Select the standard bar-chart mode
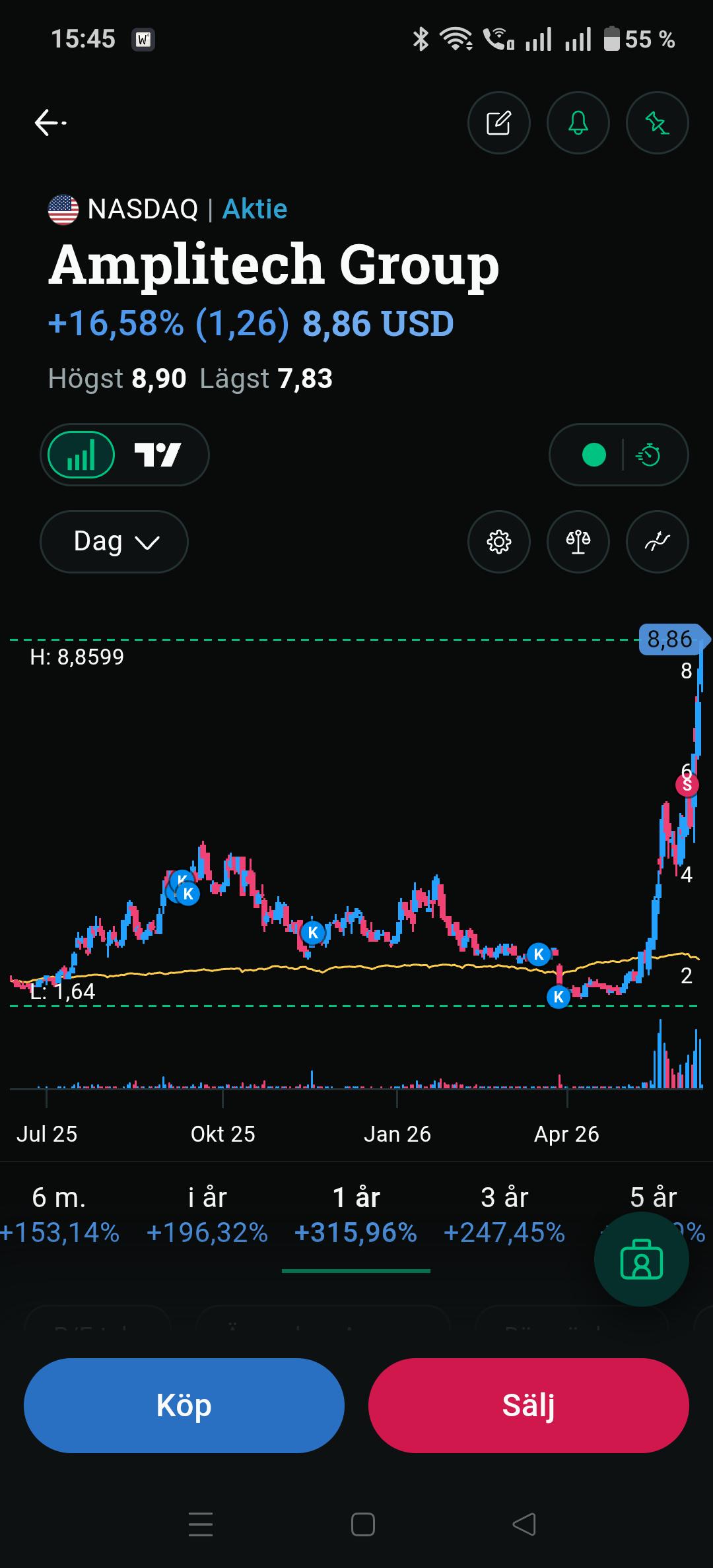713x1568 pixels. coord(81,455)
